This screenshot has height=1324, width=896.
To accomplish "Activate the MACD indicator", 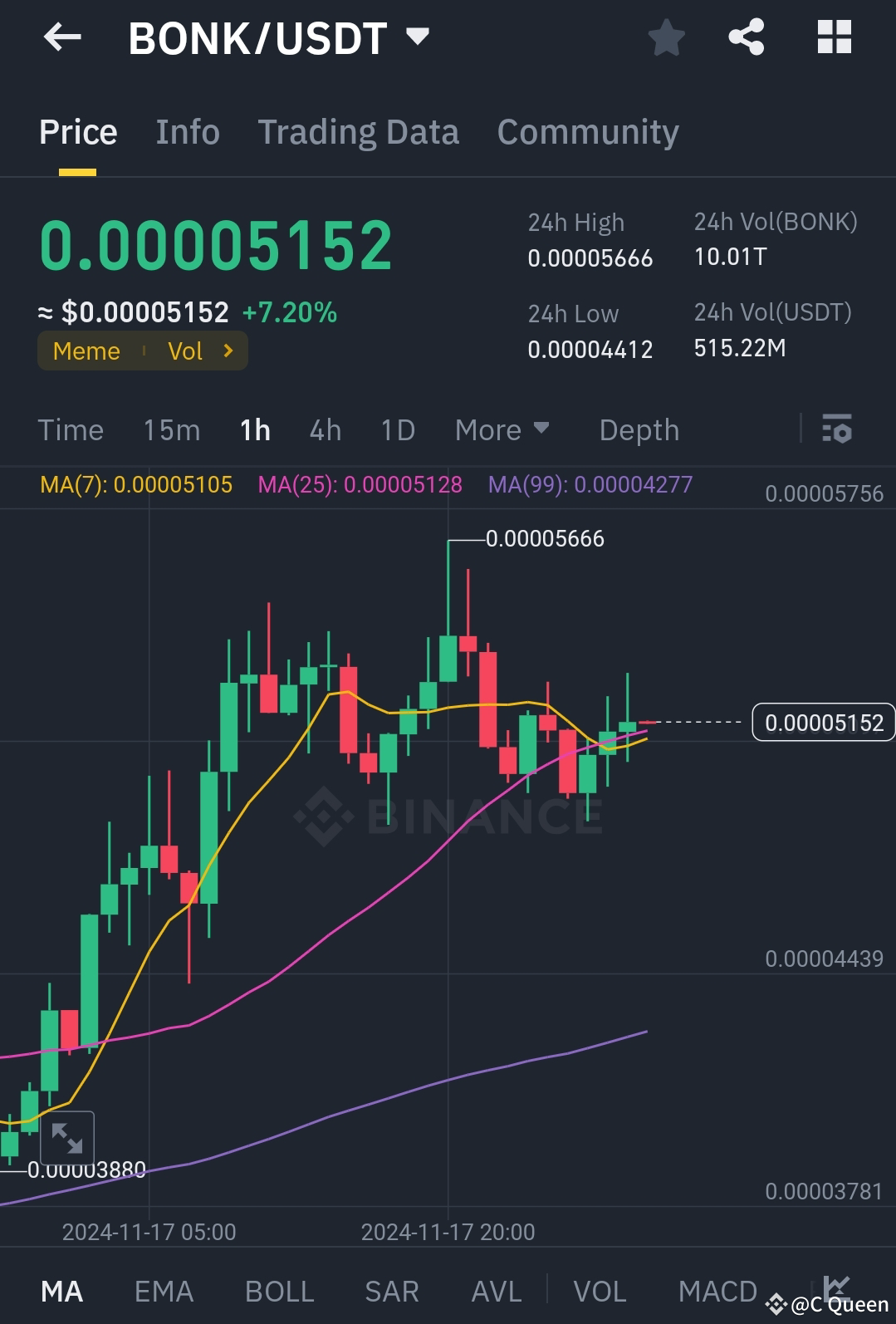I will click(717, 1290).
